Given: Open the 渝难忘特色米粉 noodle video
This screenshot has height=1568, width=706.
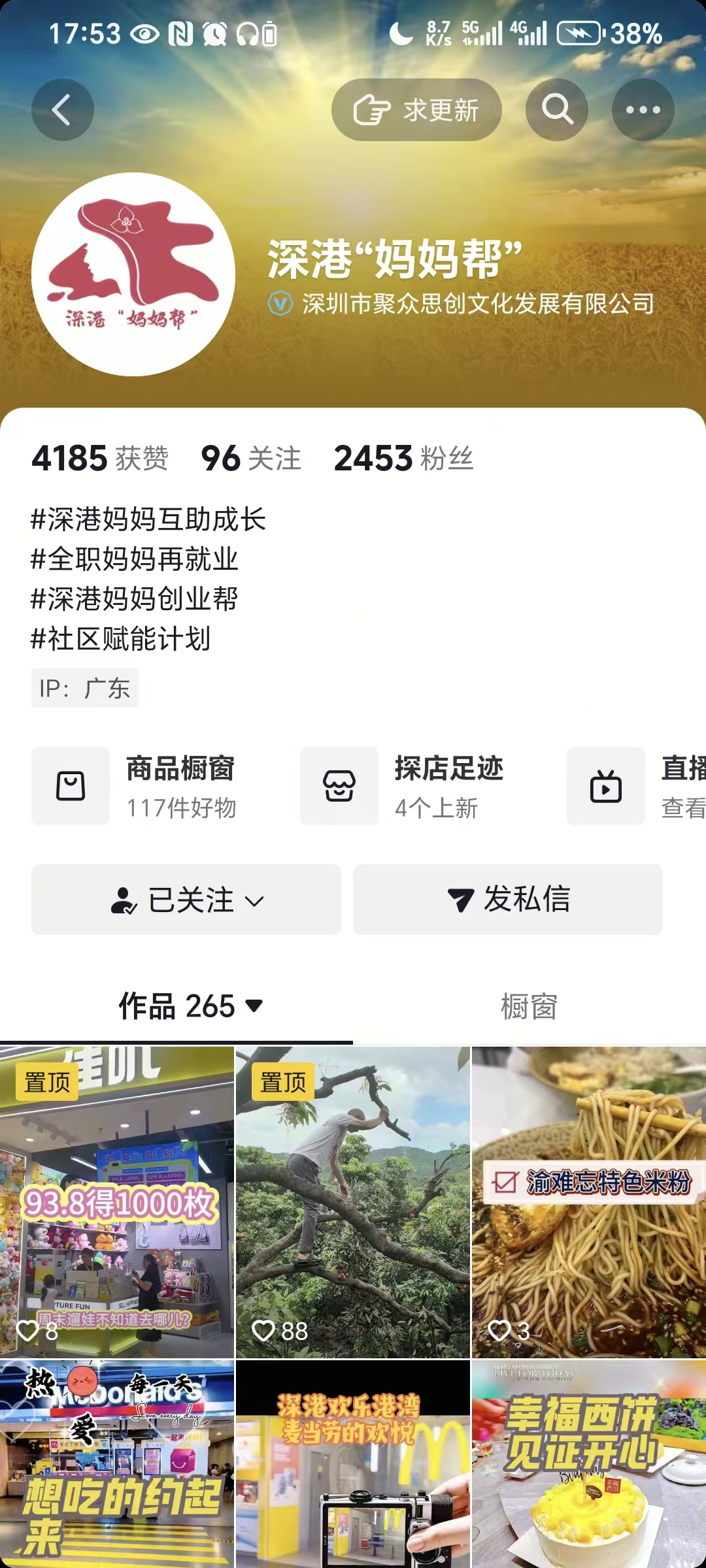Looking at the screenshot, I should click(x=588, y=1202).
